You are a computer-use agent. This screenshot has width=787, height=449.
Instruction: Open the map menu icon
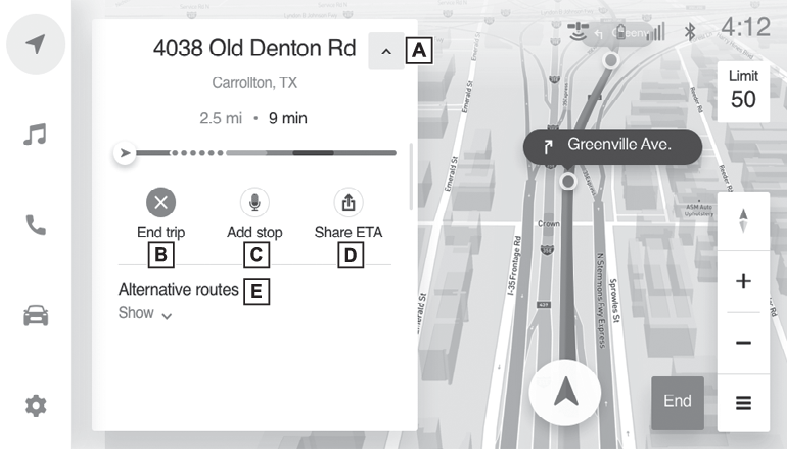743,403
